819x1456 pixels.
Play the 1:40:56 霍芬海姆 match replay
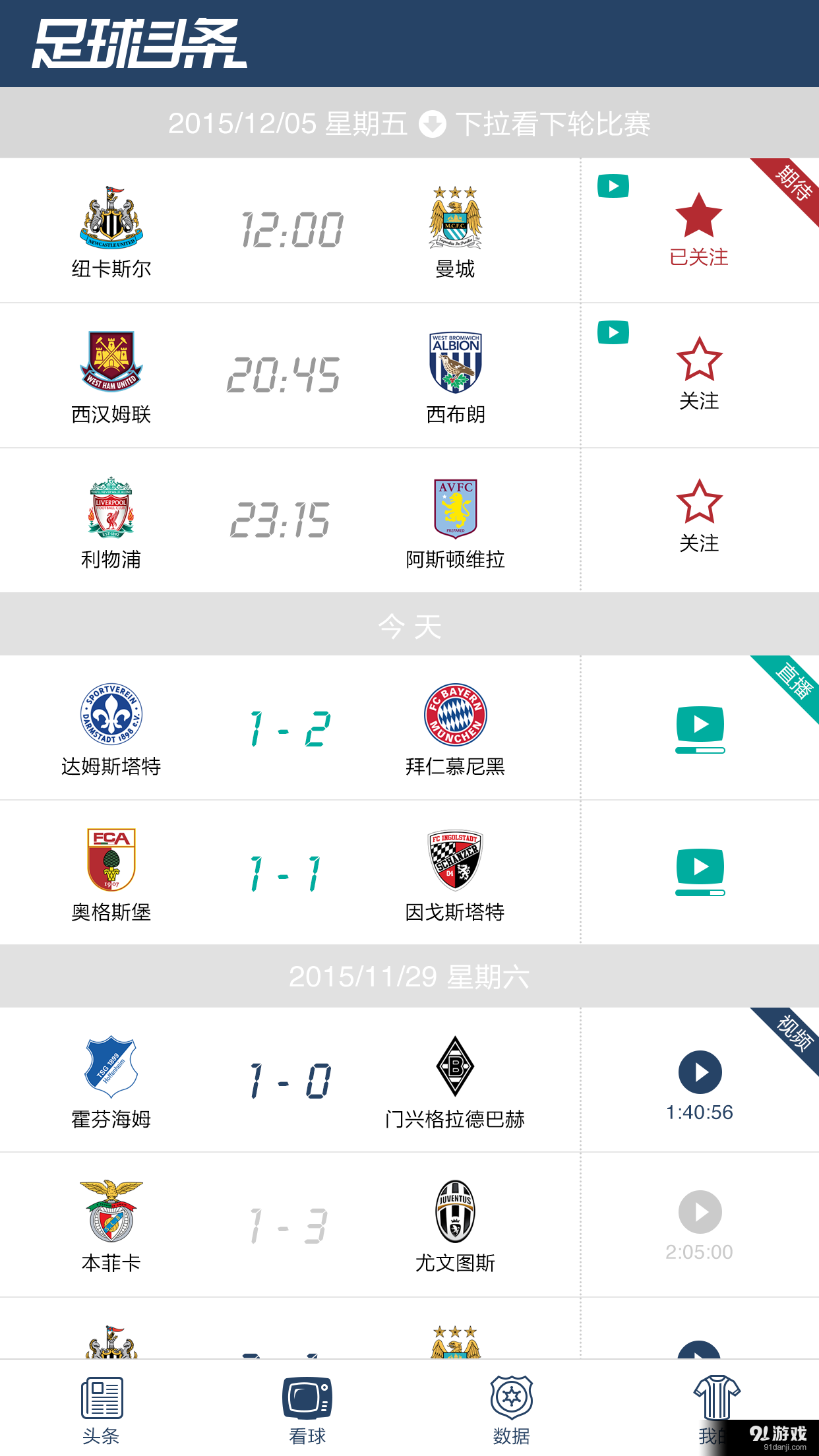[700, 1072]
